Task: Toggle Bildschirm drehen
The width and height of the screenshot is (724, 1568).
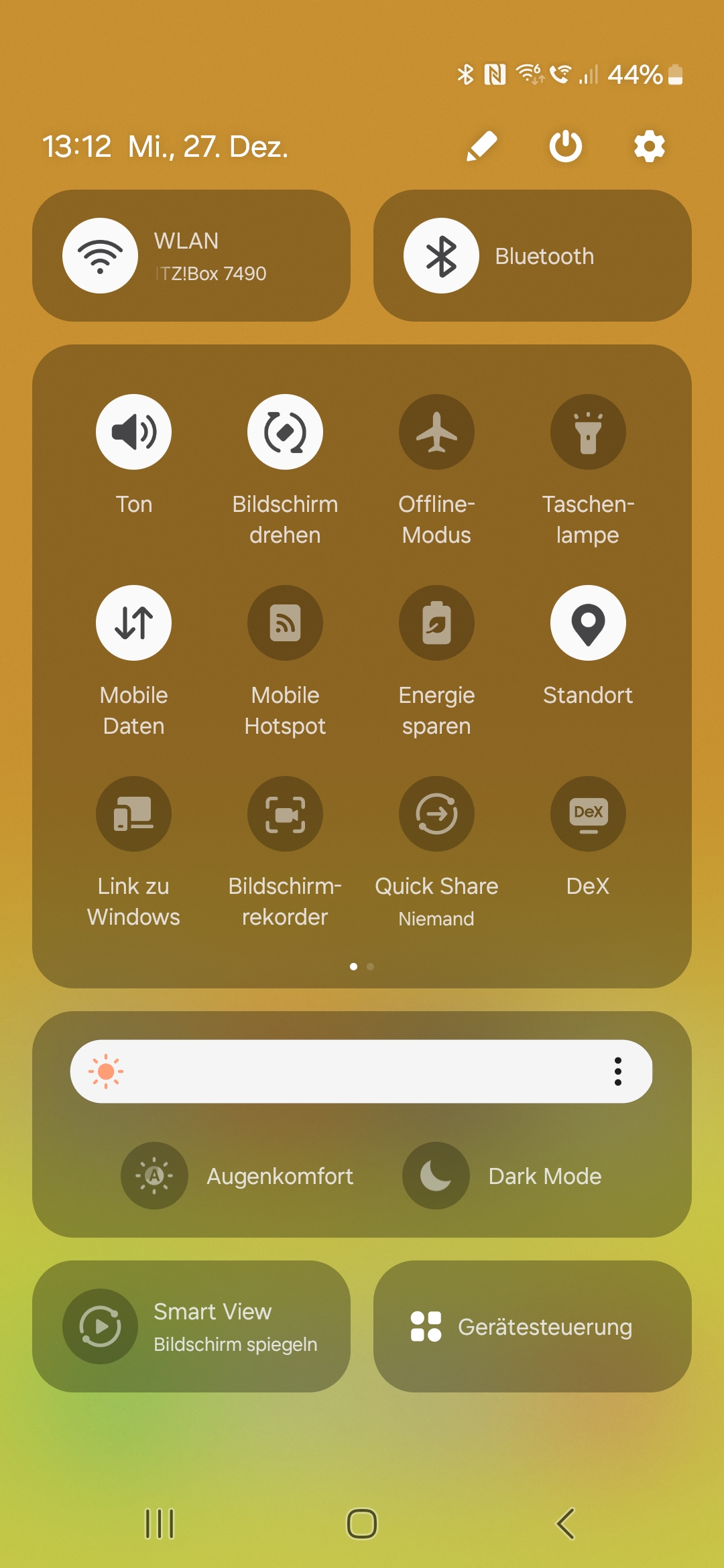Action: click(285, 432)
